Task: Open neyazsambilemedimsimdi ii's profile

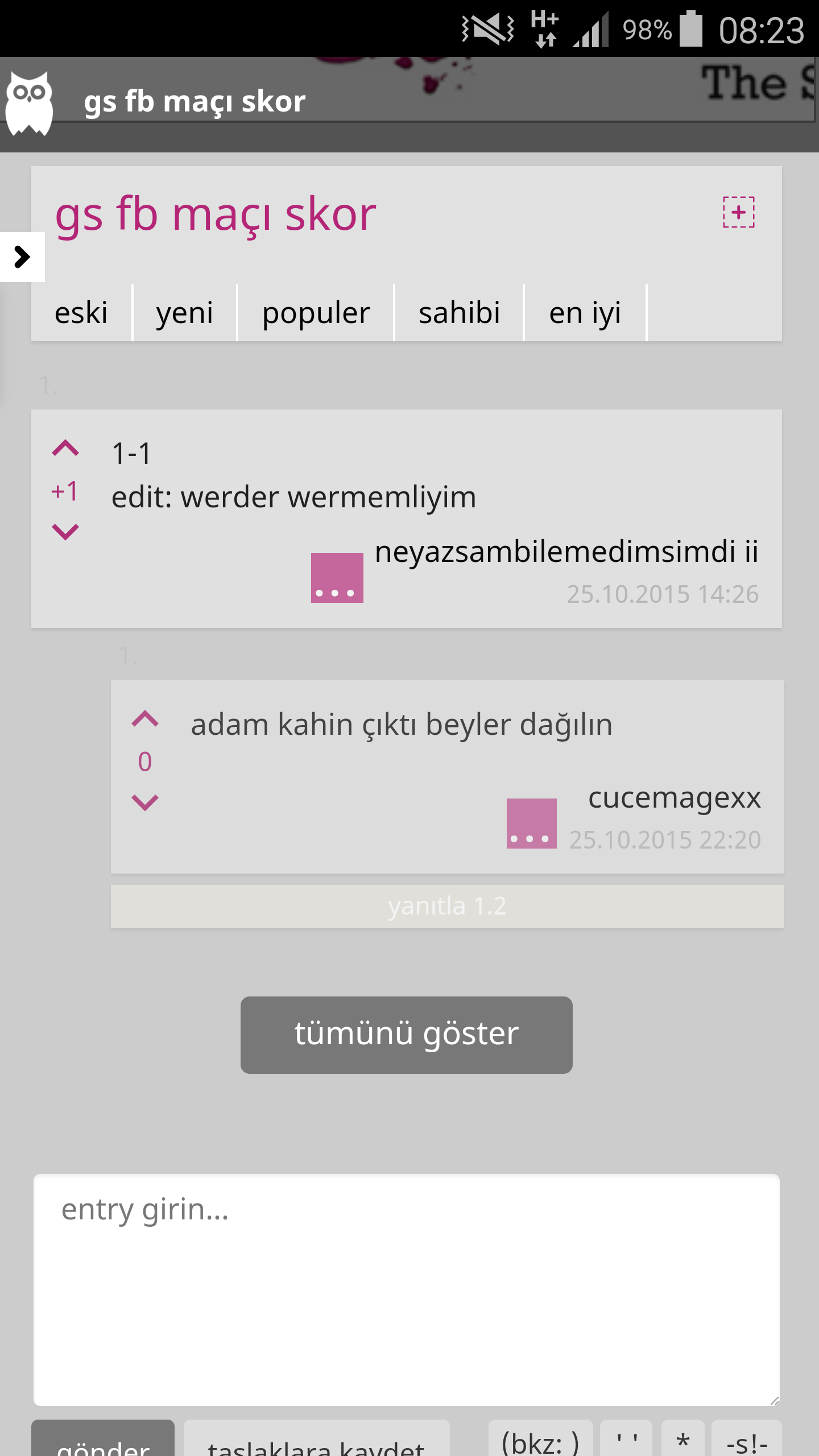Action: click(566, 552)
